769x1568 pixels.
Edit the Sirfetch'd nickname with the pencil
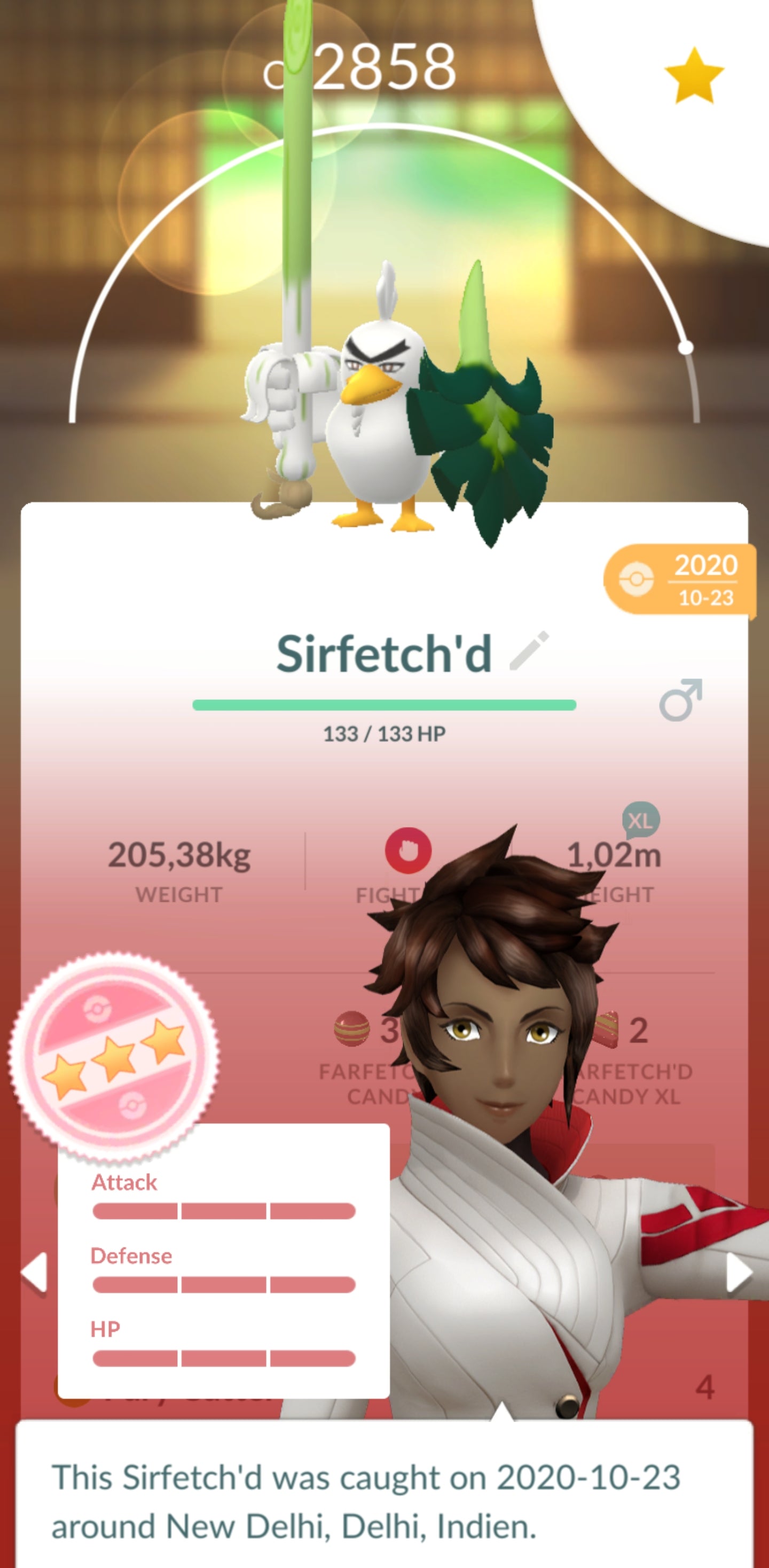pyautogui.click(x=529, y=651)
